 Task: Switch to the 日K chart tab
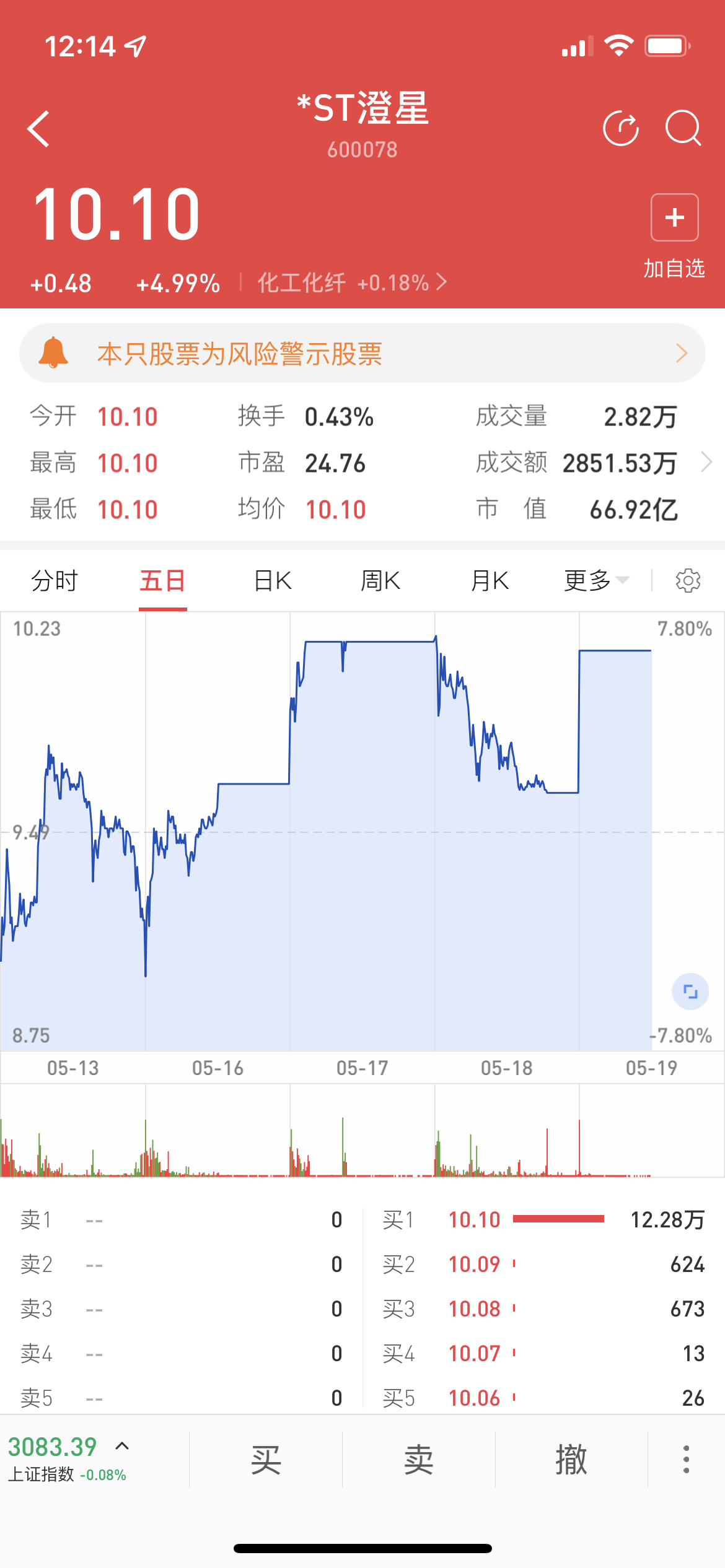tap(273, 581)
